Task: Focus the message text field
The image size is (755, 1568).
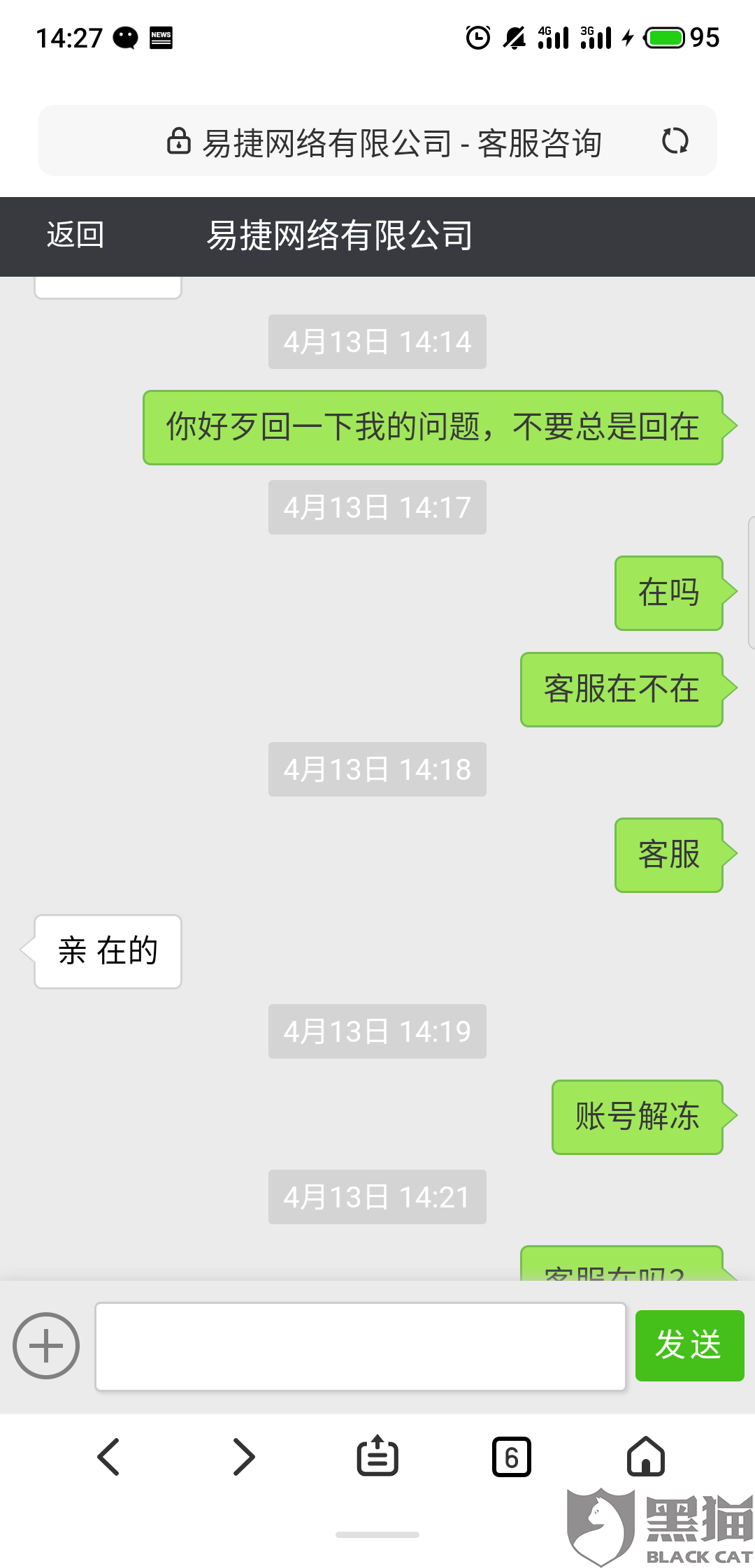Action: pyautogui.click(x=360, y=1346)
